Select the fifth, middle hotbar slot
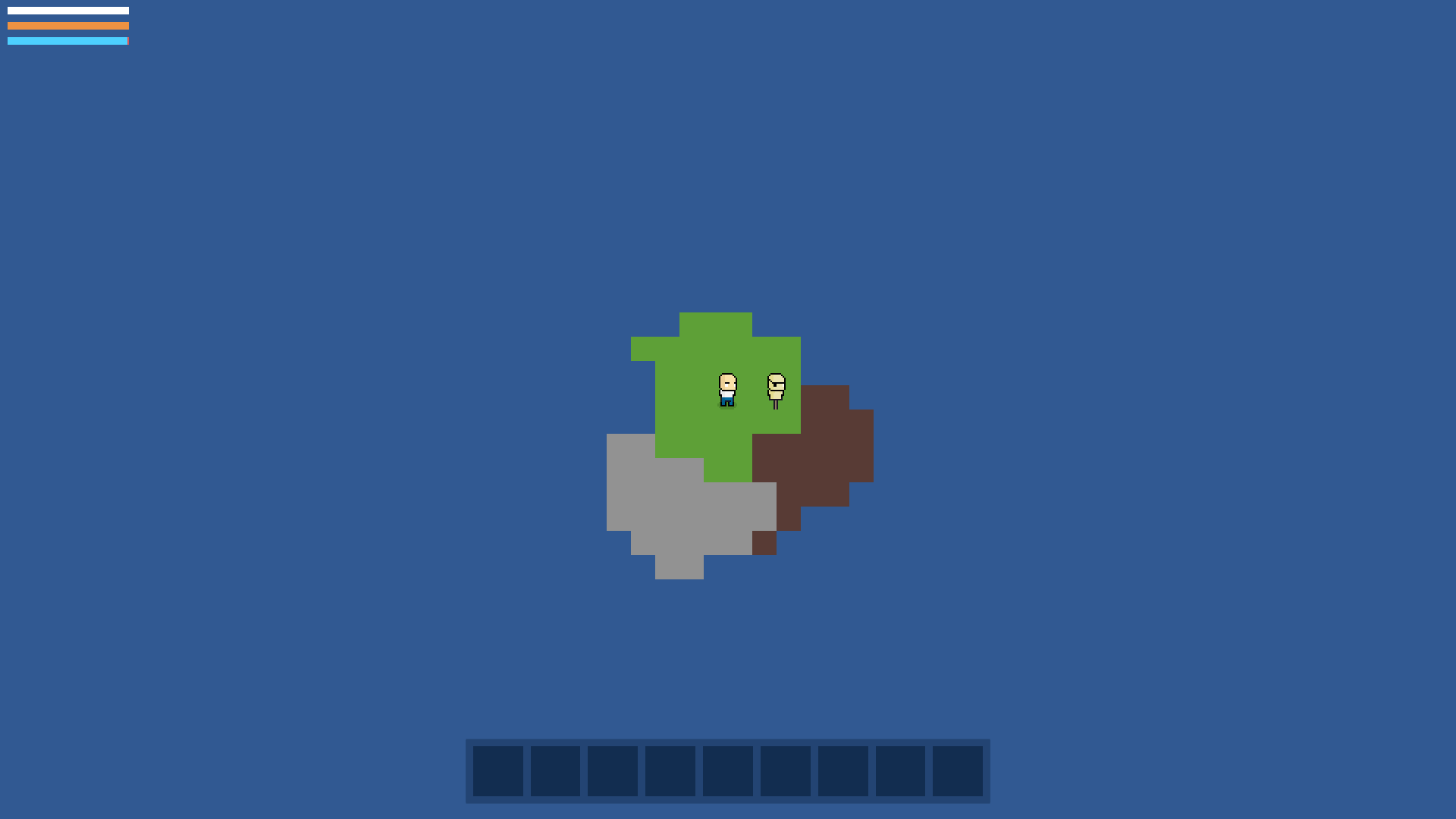This screenshot has width=1456, height=819. pyautogui.click(x=728, y=771)
